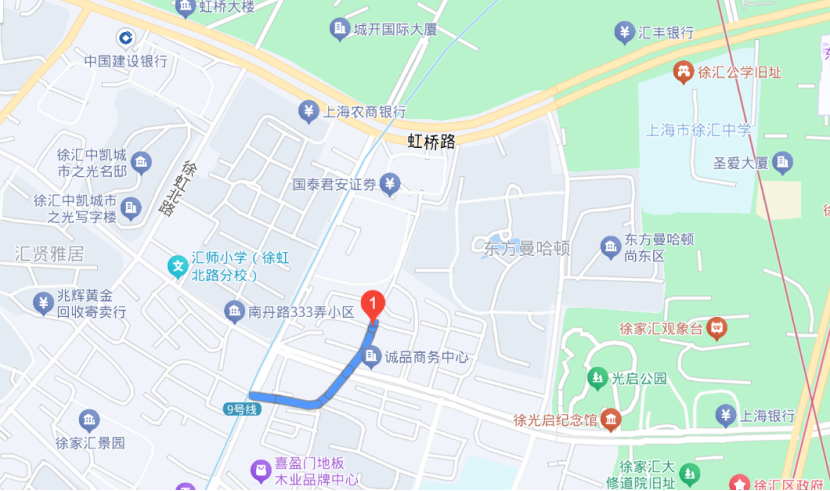Open the 东方曼哈顿尚东区 marker
Image resolution: width=830 pixels, height=491 pixels.
tap(610, 246)
